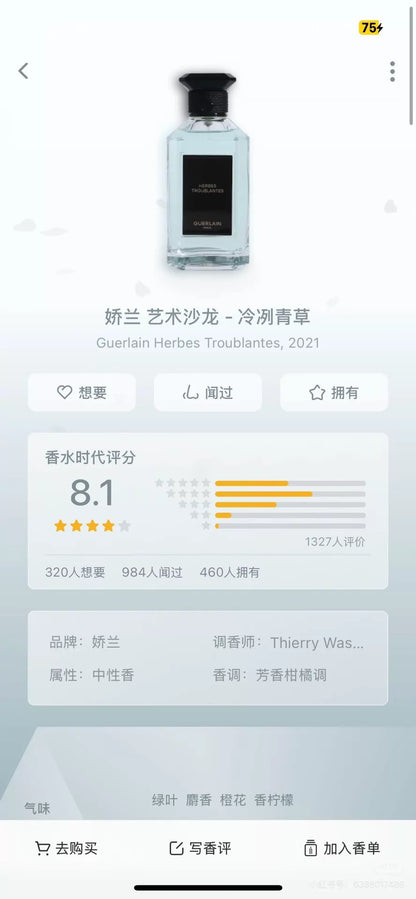This screenshot has height=899, width=416.
Task: Open brand 娇兰 details
Action: click(x=106, y=642)
